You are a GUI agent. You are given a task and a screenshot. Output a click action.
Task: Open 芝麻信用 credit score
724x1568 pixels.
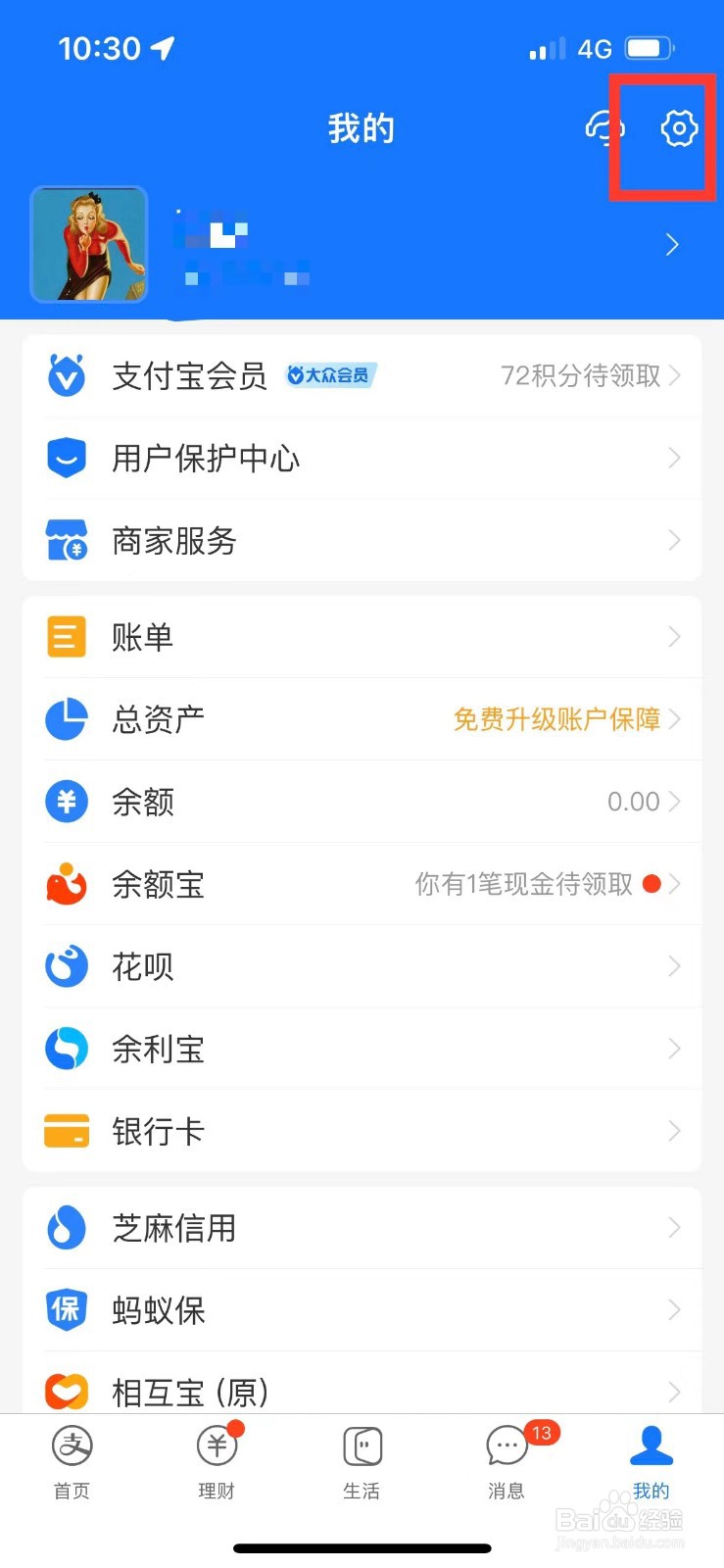pyautogui.click(x=362, y=1227)
